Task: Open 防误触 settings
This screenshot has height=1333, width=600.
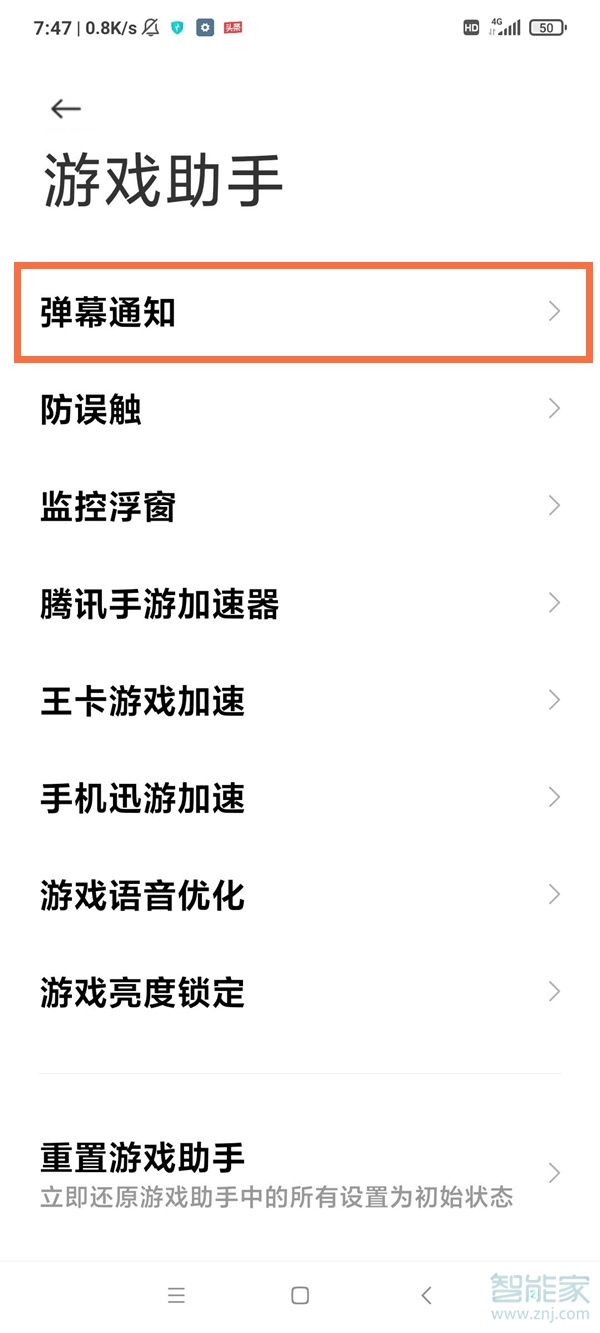Action: [300, 409]
